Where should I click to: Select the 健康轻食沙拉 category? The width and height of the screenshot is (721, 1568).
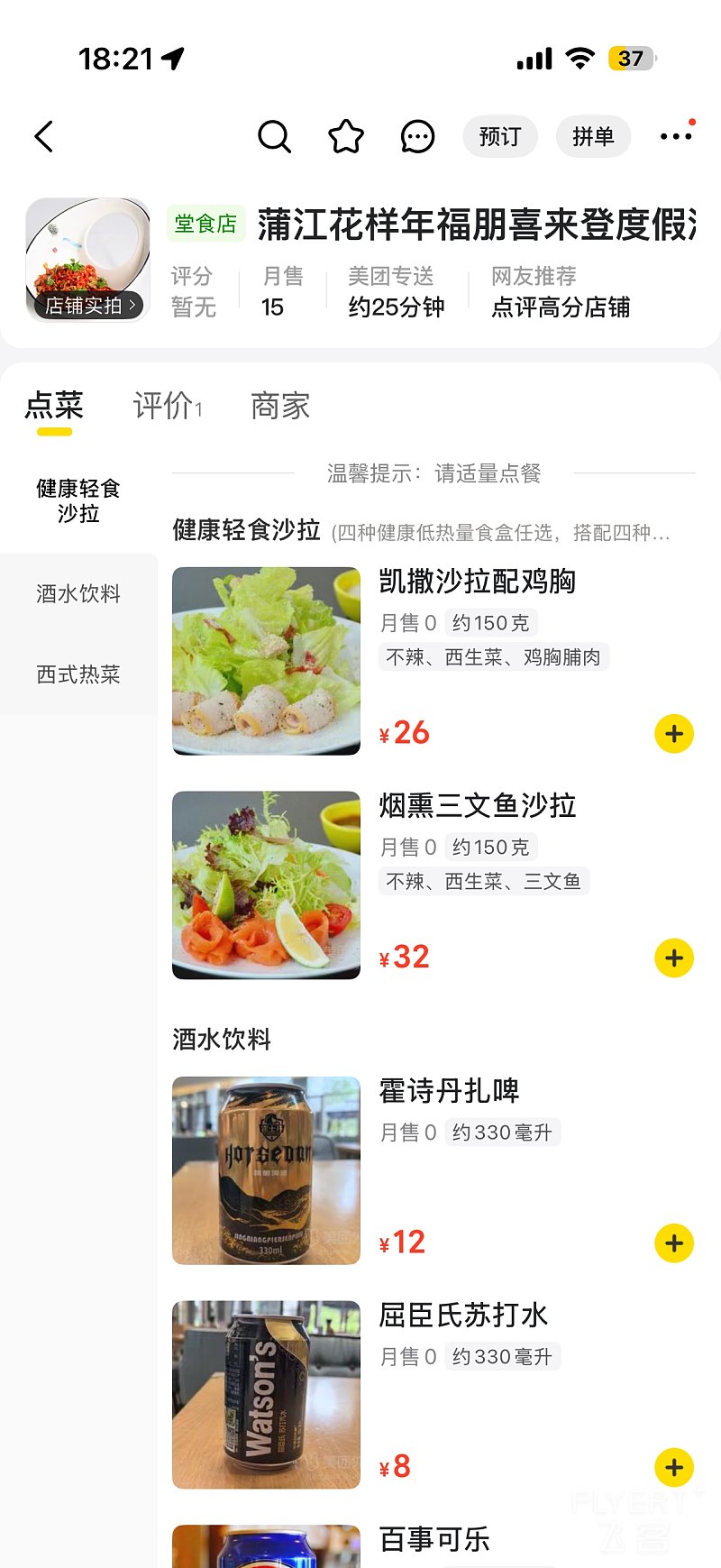click(78, 501)
